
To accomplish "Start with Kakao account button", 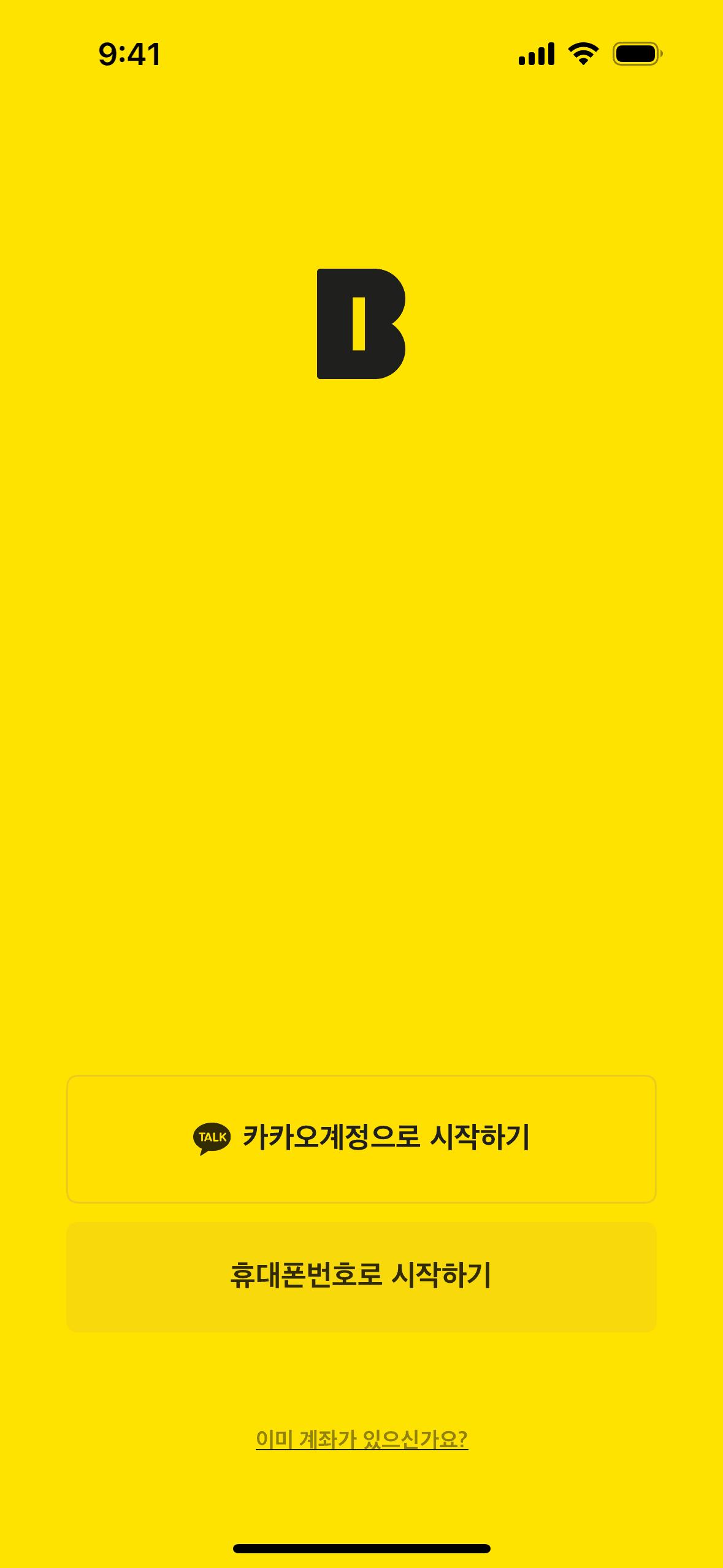I will point(361,1139).
